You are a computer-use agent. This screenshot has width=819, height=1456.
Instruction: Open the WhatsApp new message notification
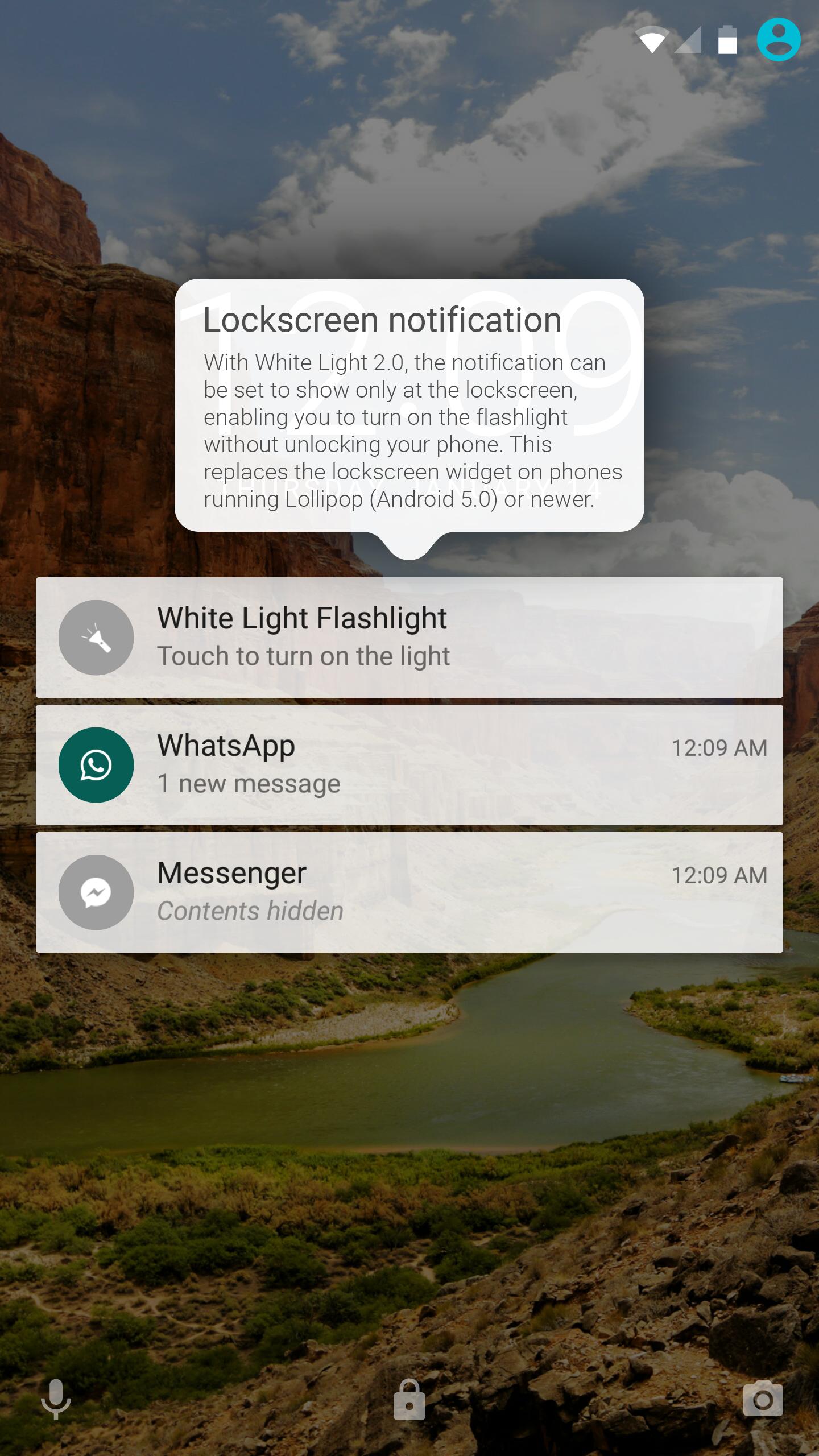point(409,765)
